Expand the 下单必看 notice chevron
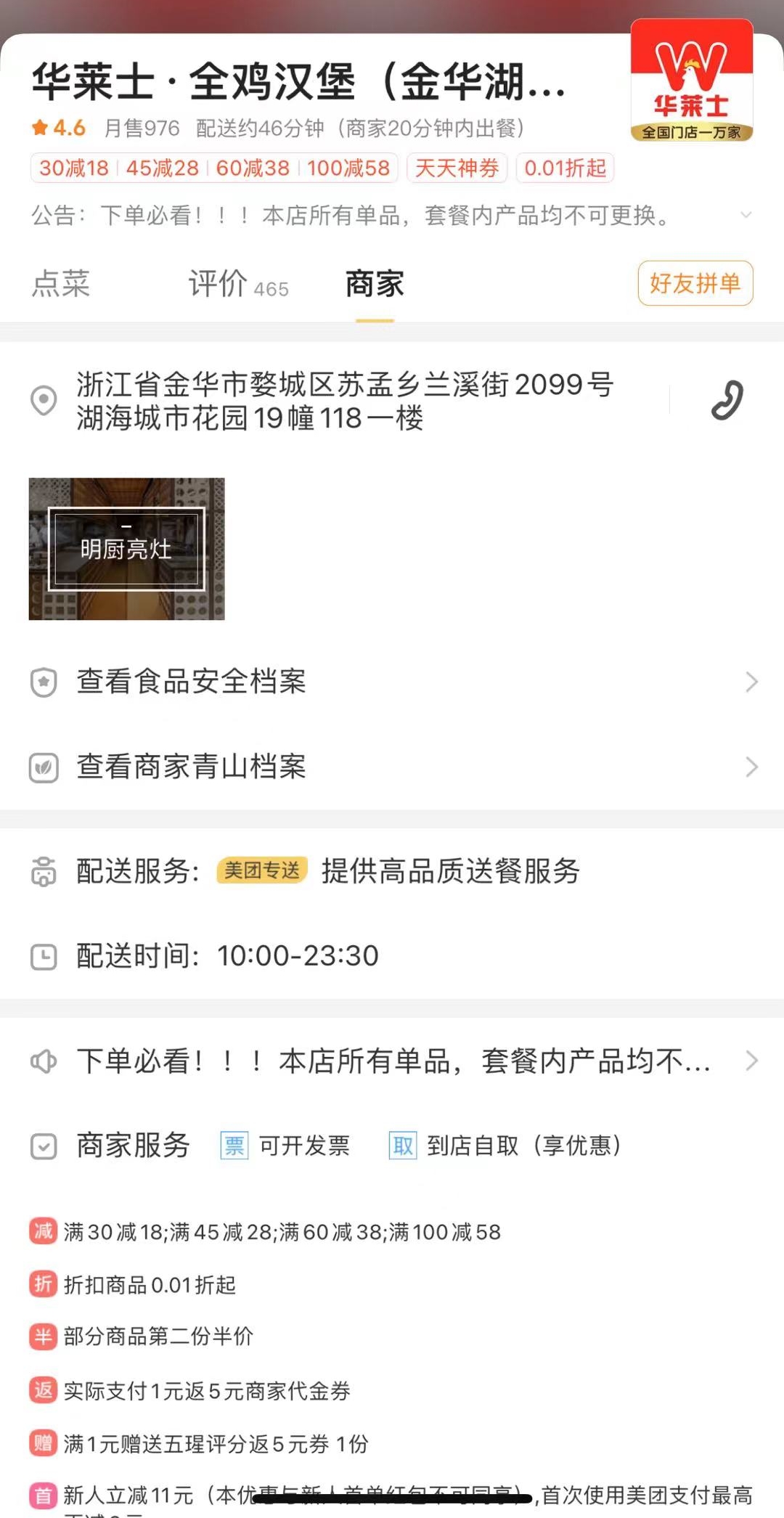 751,1061
